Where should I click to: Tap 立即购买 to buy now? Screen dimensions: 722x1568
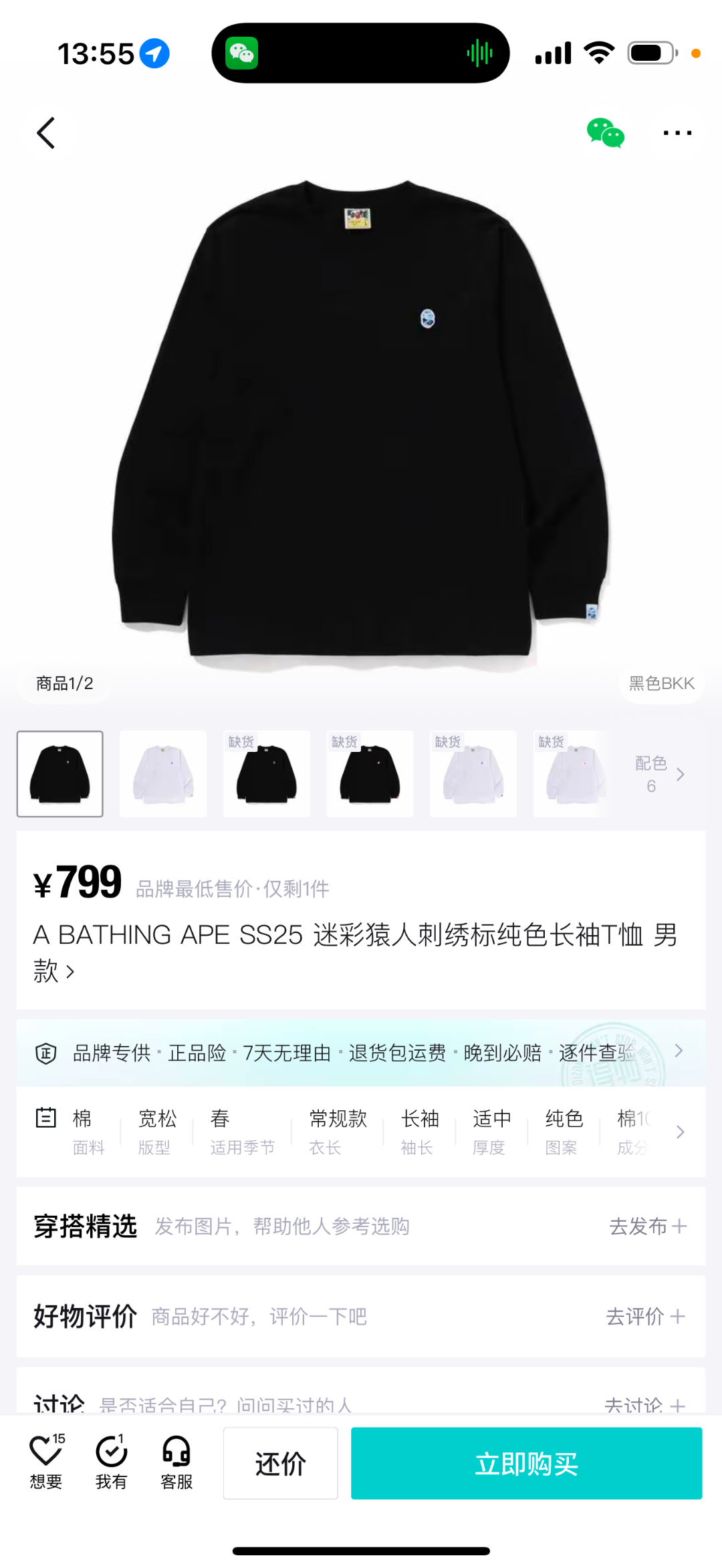click(526, 1463)
